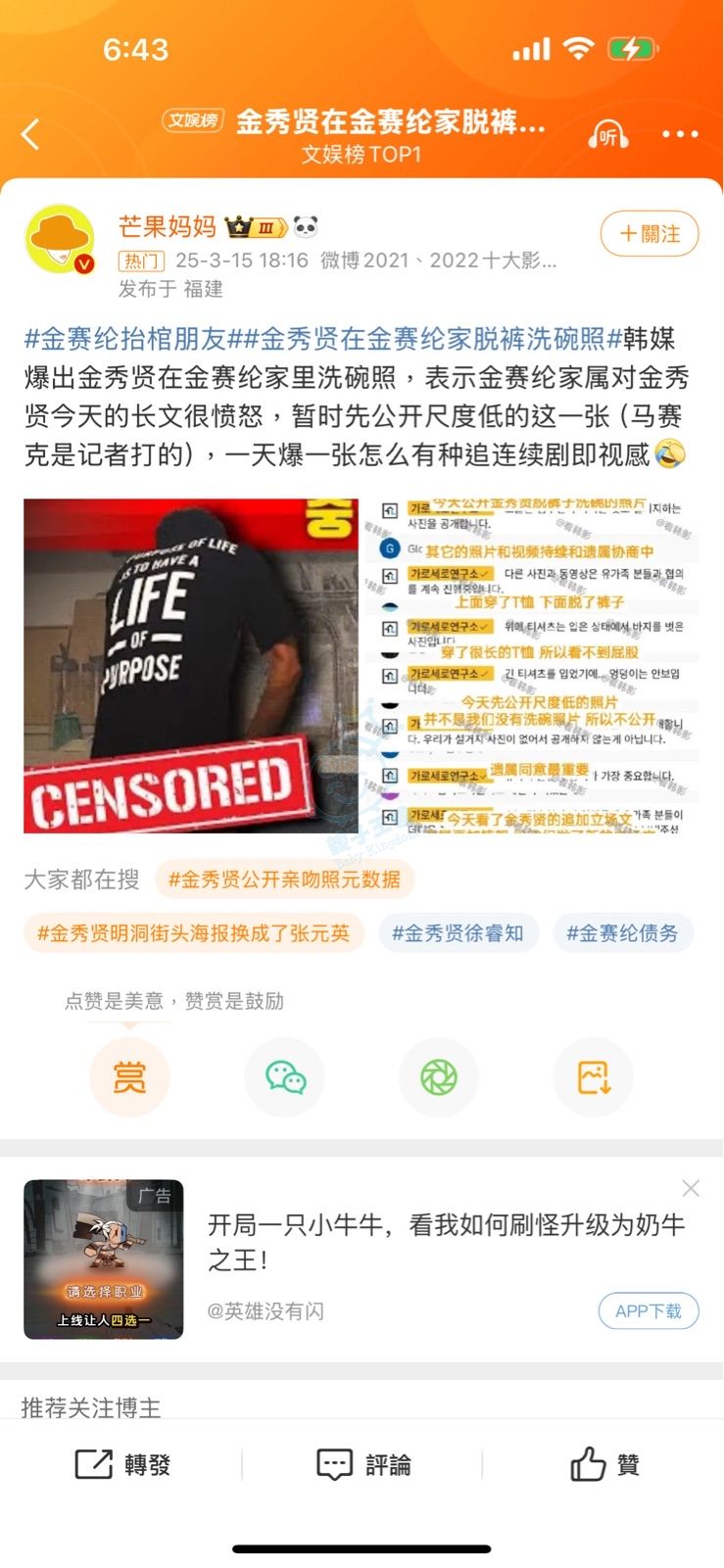Repost with the 轉發 button

pos(123,1465)
